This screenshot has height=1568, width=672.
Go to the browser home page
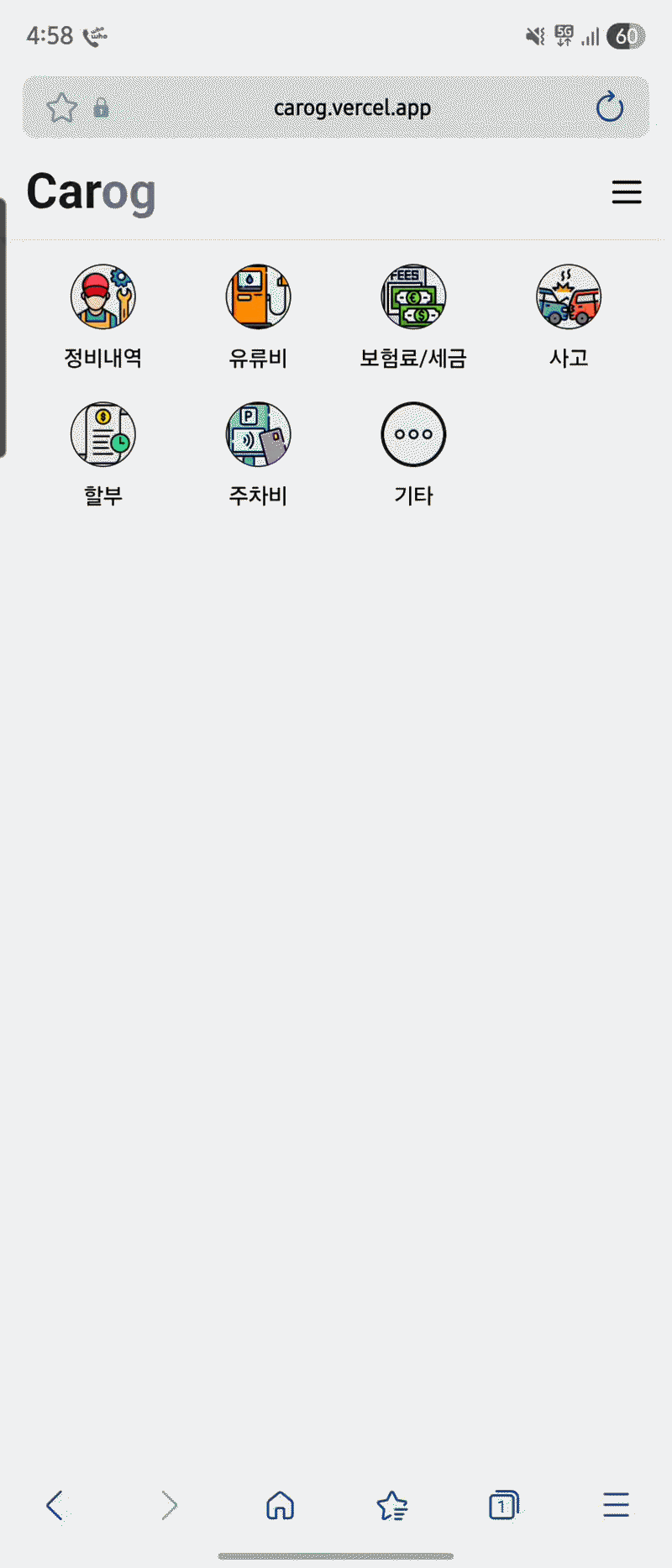pyautogui.click(x=280, y=1505)
